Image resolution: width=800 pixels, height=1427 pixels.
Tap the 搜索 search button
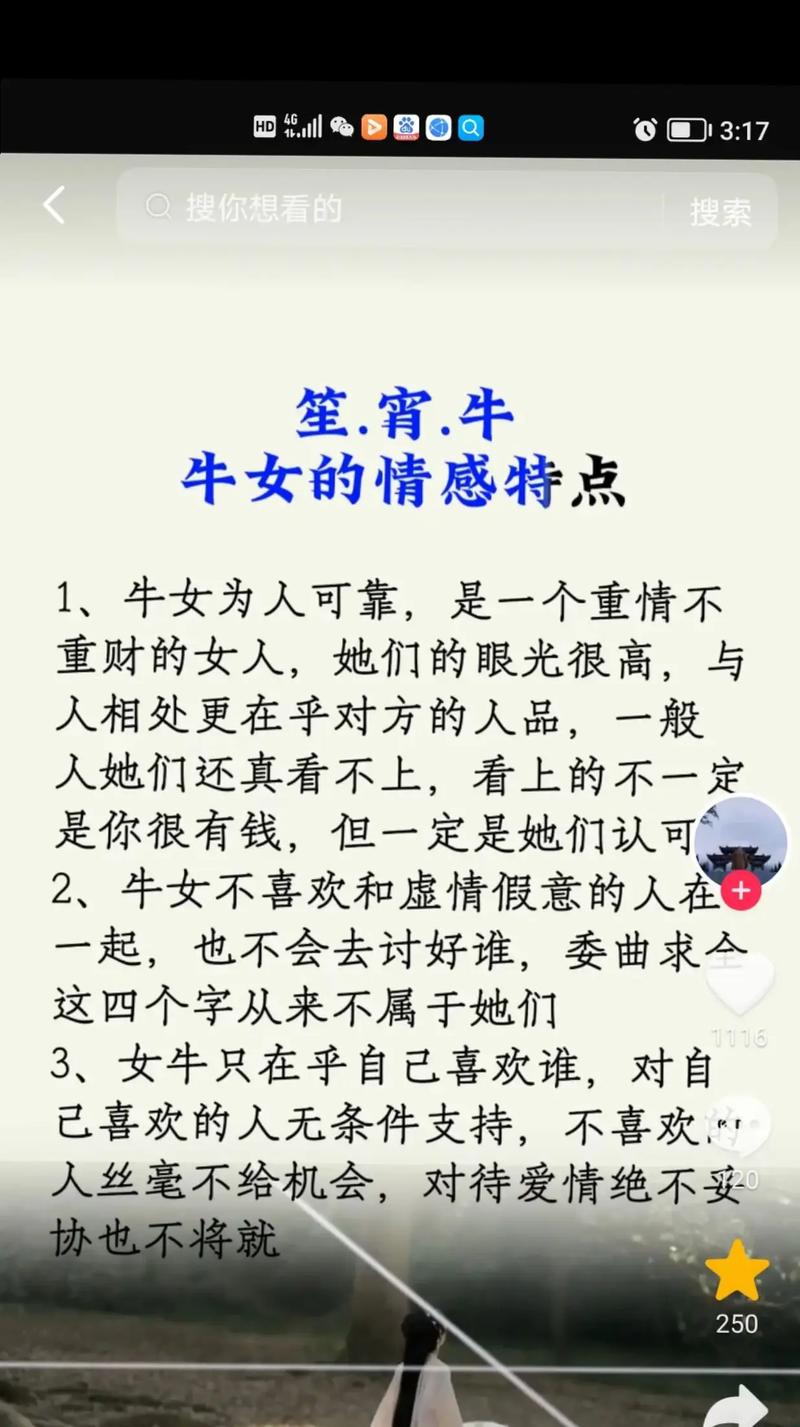click(x=720, y=211)
